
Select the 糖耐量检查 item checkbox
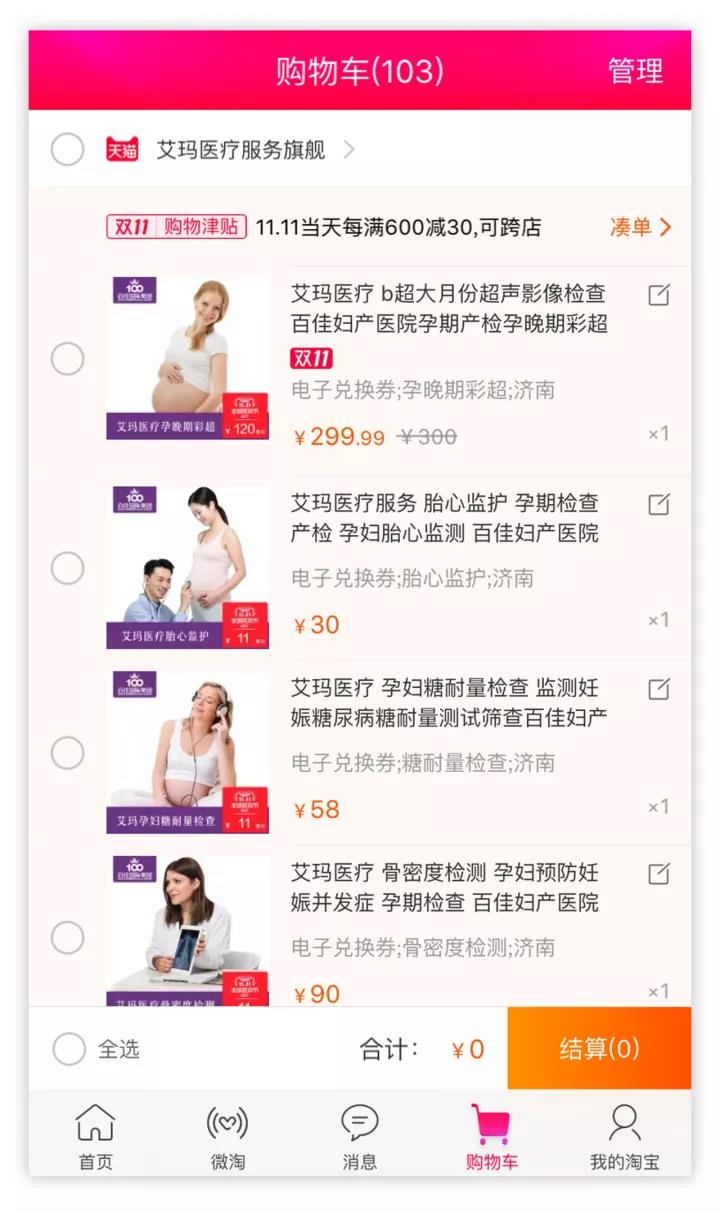[x=68, y=753]
